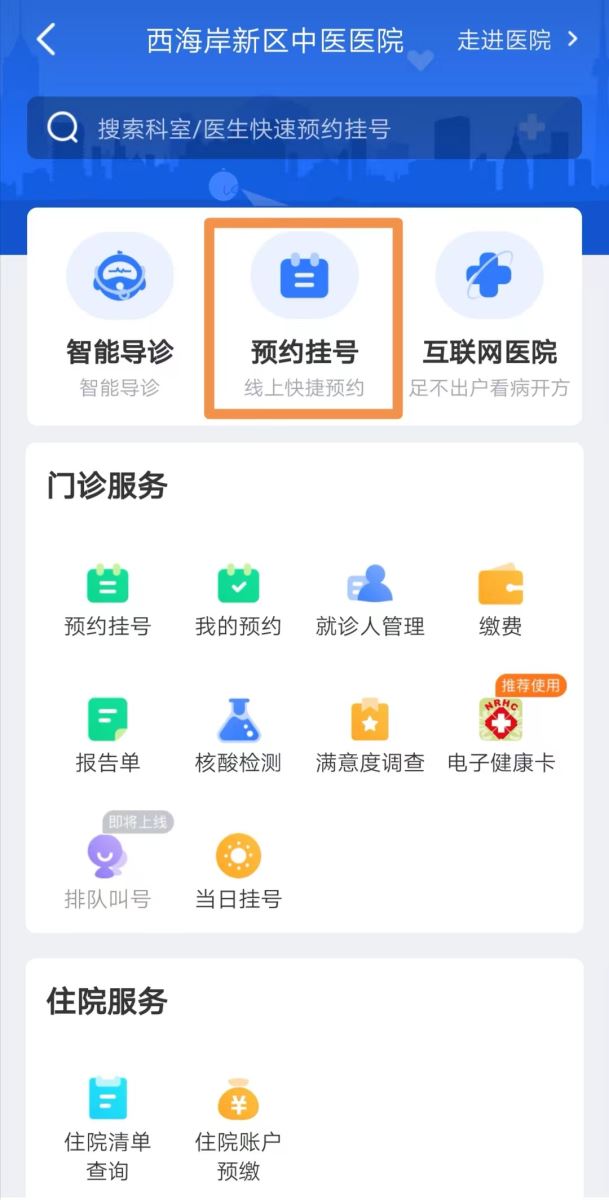Start 满意度调查 satisfaction survey

(x=369, y=736)
